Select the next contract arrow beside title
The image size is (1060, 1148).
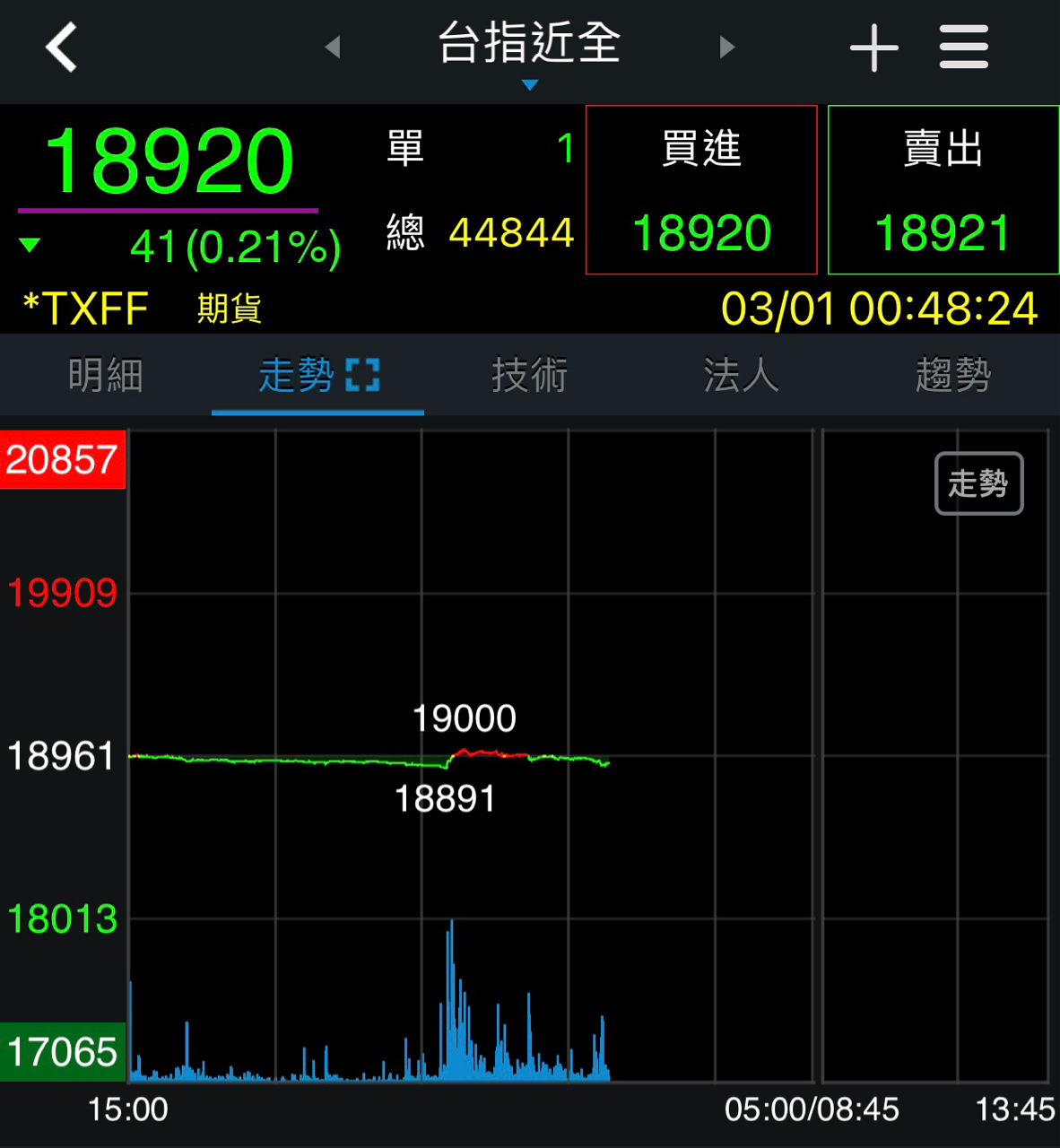727,47
